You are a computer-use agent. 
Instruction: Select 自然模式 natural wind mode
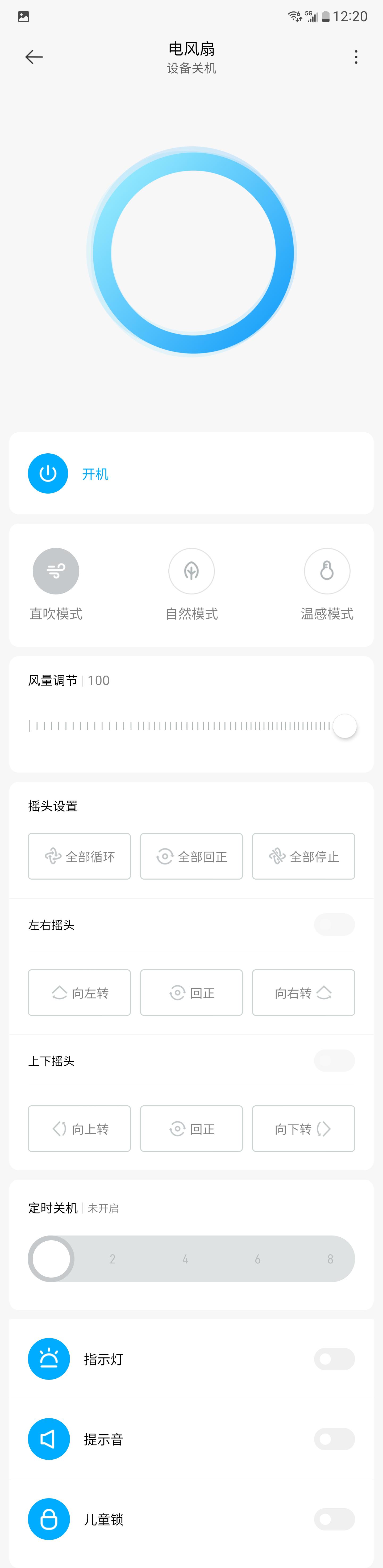click(x=191, y=571)
